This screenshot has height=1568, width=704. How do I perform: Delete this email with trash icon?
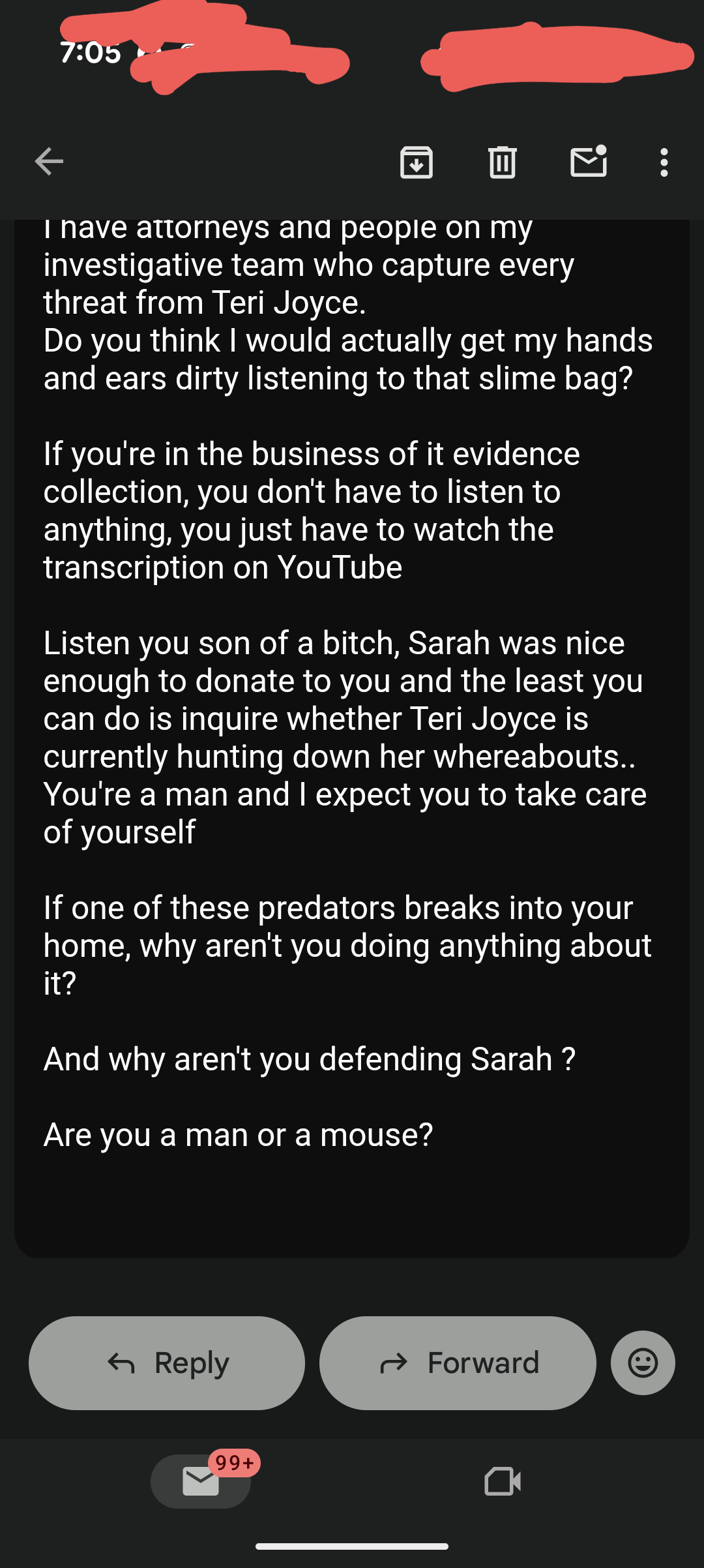click(502, 162)
